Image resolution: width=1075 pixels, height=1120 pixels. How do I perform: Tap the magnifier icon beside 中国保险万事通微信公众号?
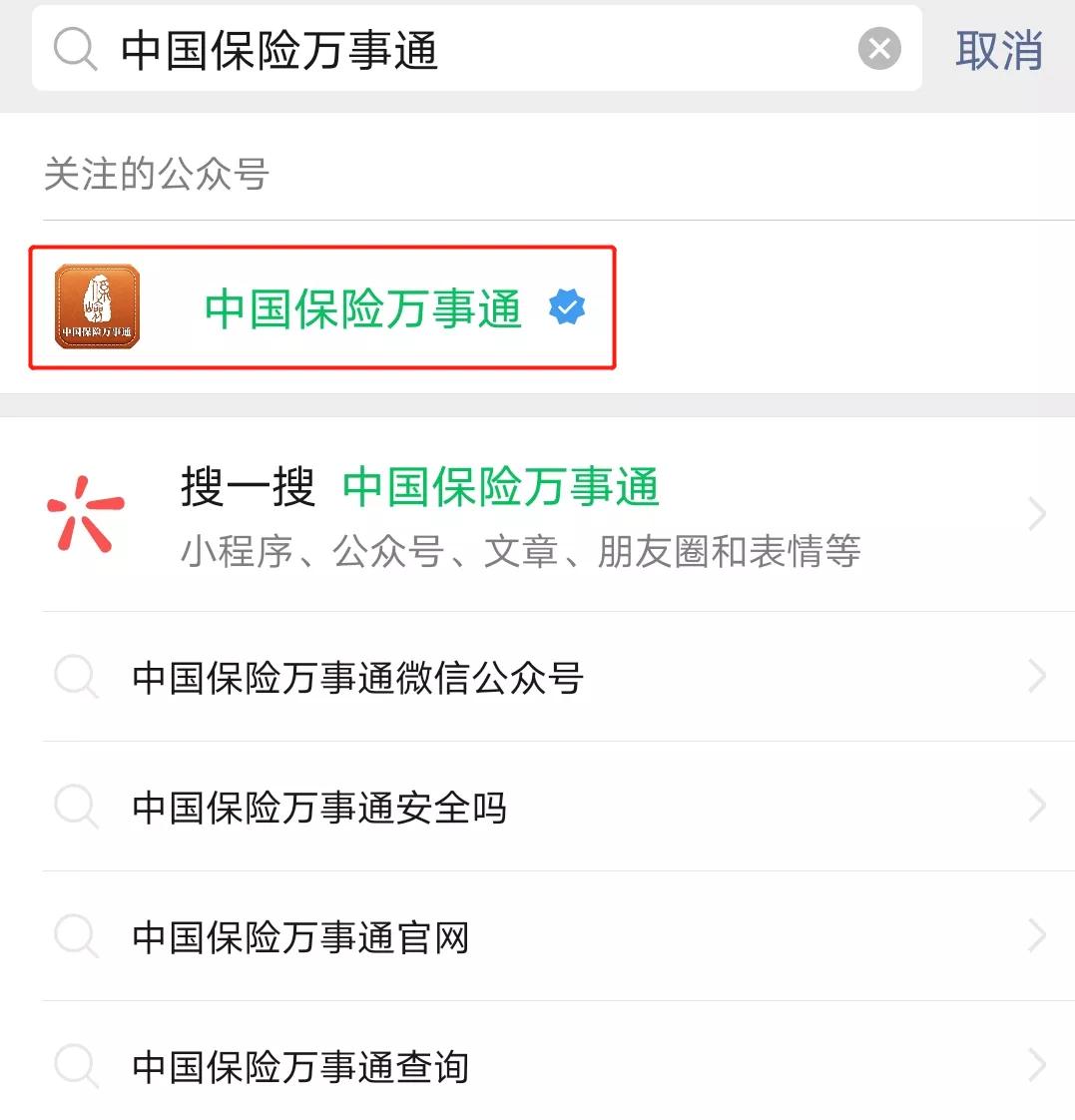(76, 677)
